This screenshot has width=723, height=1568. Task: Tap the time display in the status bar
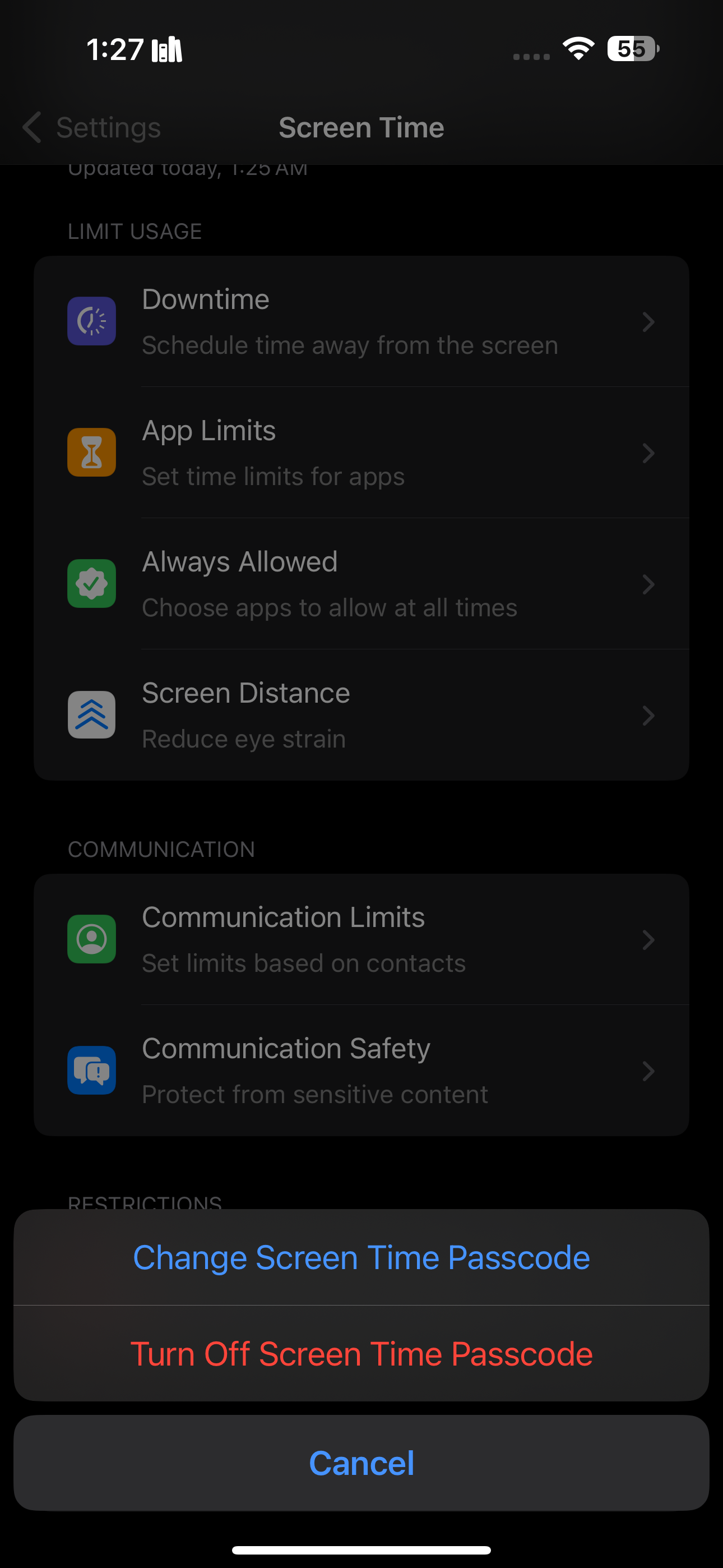[115, 49]
